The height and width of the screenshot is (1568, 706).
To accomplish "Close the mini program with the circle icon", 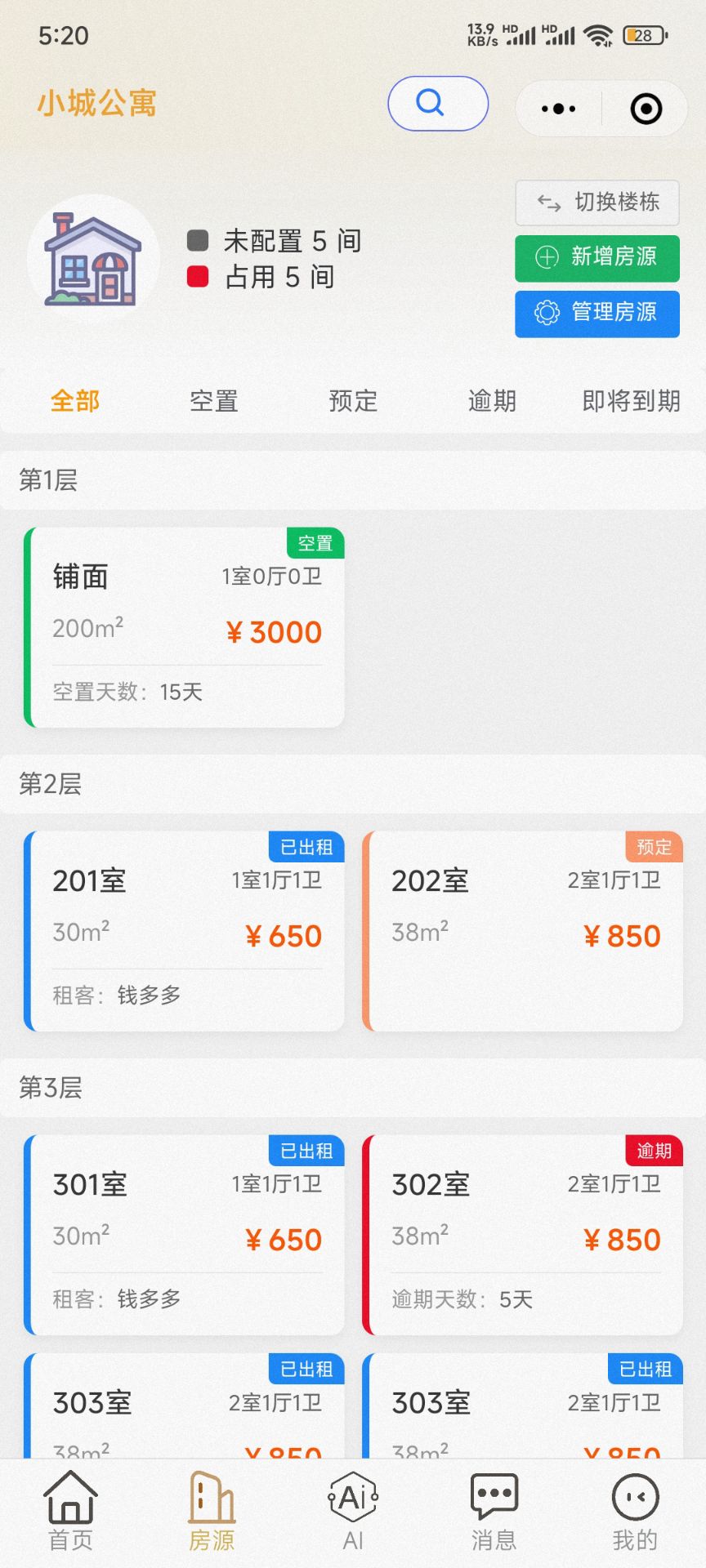I will 646,109.
